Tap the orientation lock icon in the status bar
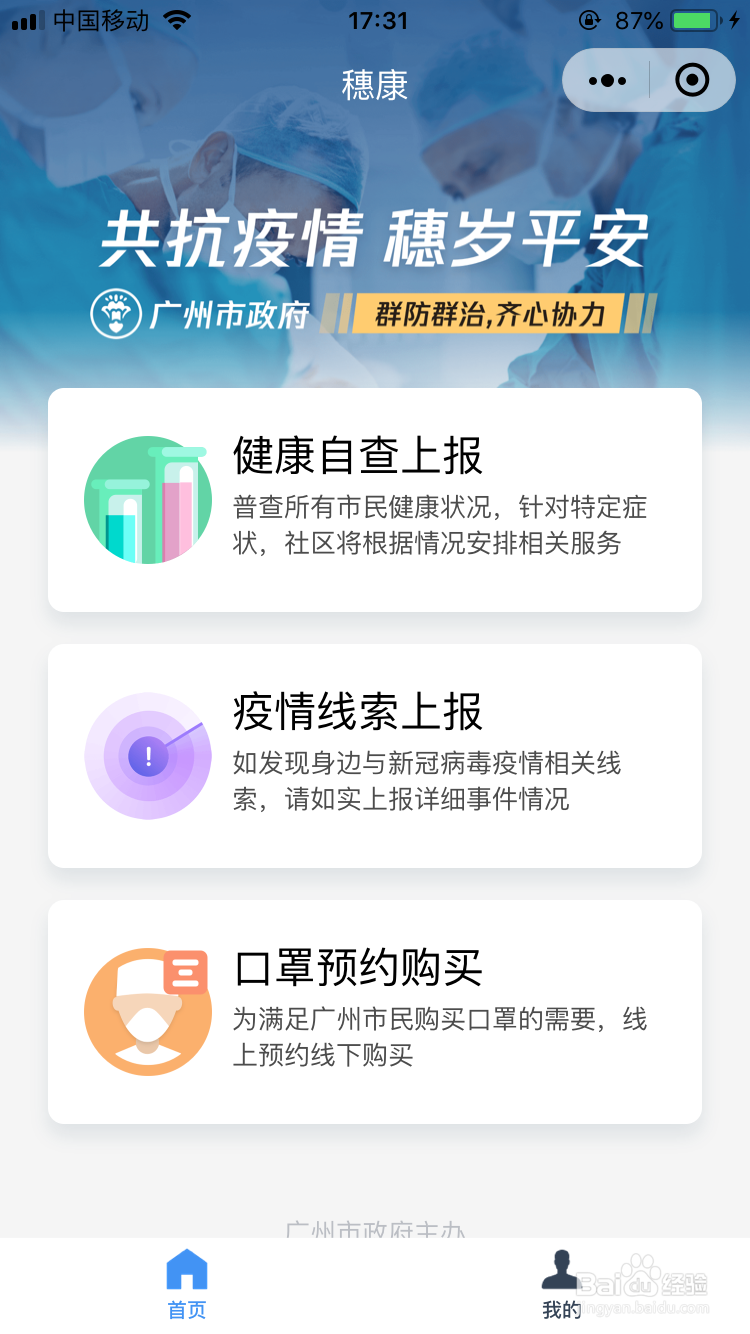This screenshot has height=1334, width=750. point(592,18)
